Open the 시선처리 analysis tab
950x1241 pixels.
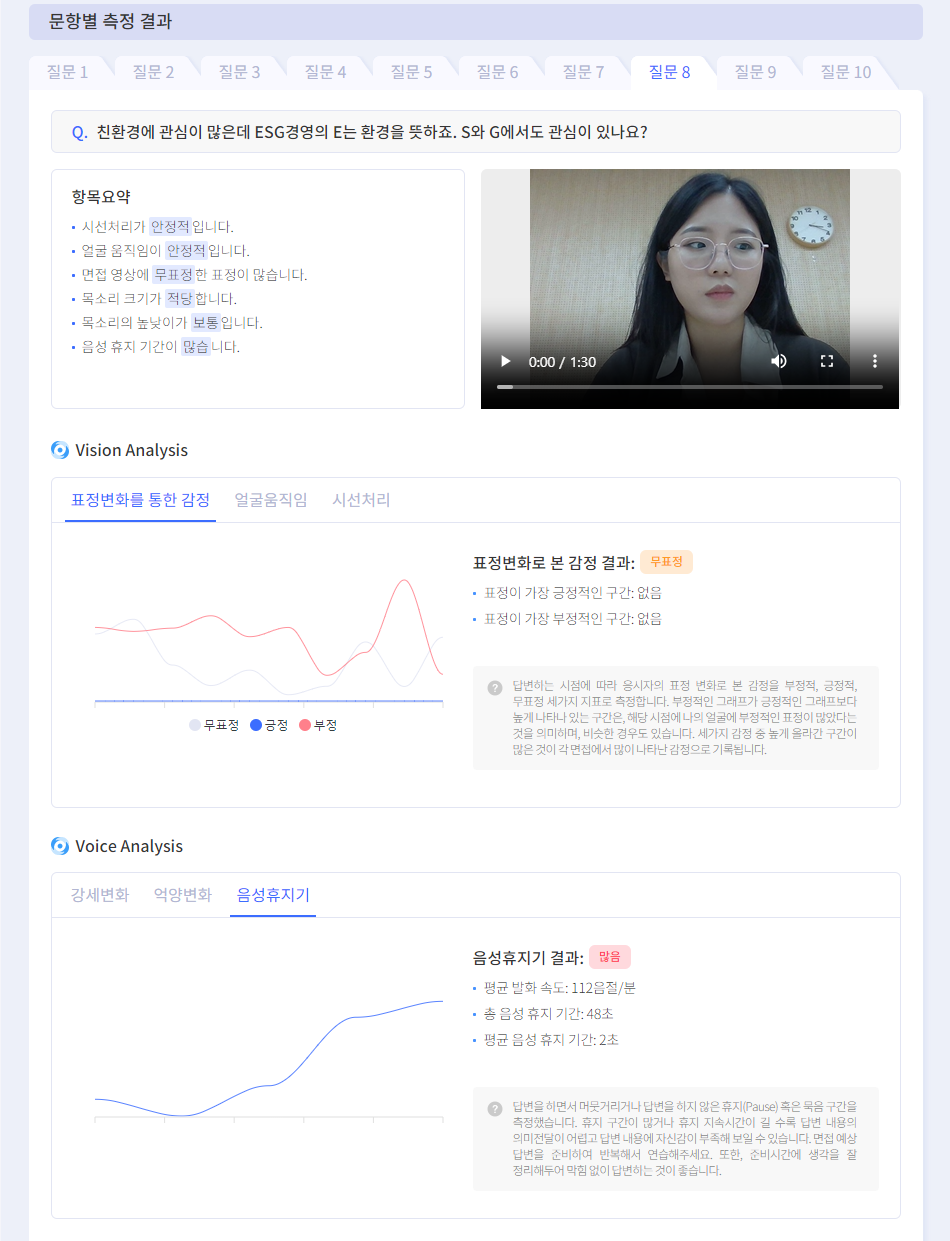[362, 500]
